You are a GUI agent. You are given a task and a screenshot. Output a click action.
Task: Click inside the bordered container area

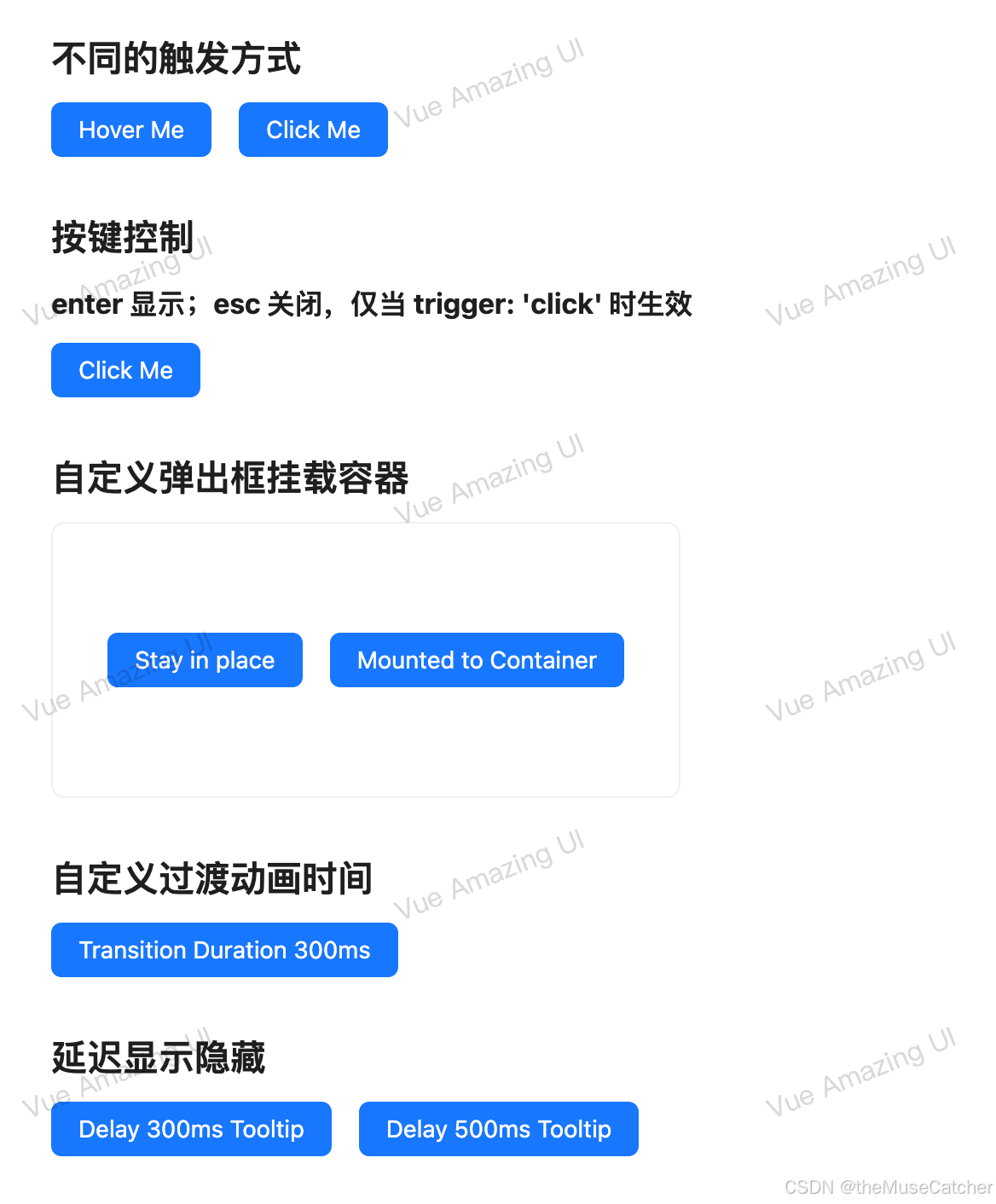(365, 571)
